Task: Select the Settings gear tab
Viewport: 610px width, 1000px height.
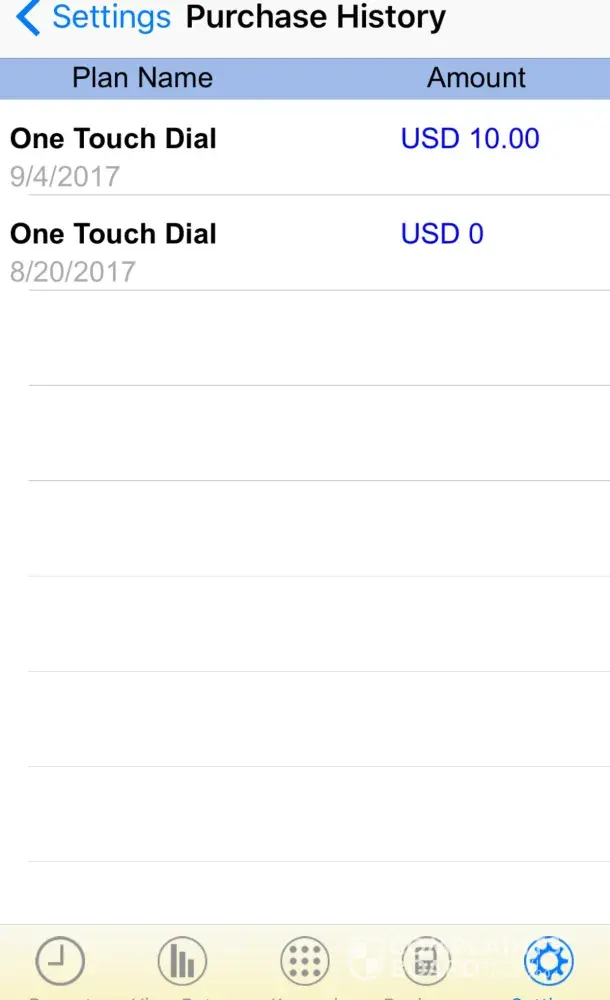Action: 548,962
